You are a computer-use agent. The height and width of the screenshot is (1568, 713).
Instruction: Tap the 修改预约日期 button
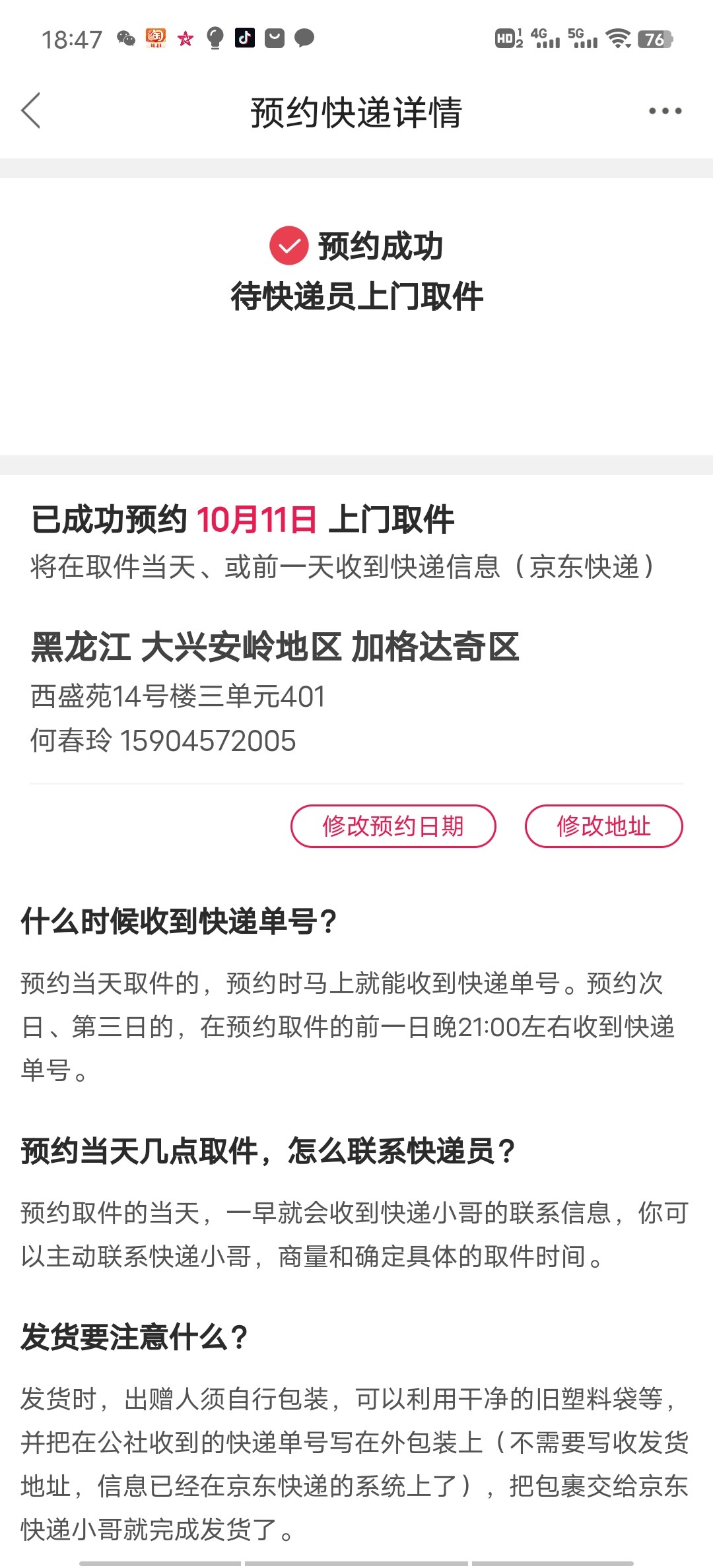coord(393,826)
